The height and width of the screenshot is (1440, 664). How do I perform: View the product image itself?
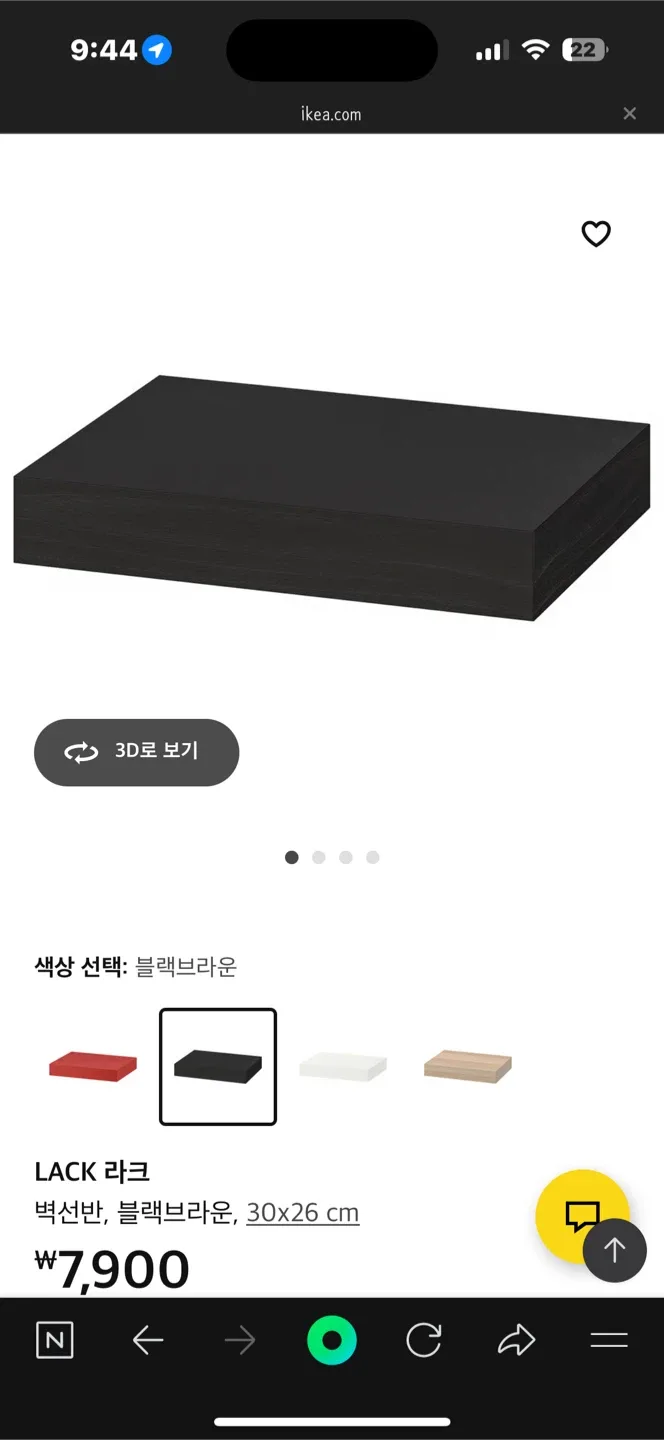(x=332, y=497)
